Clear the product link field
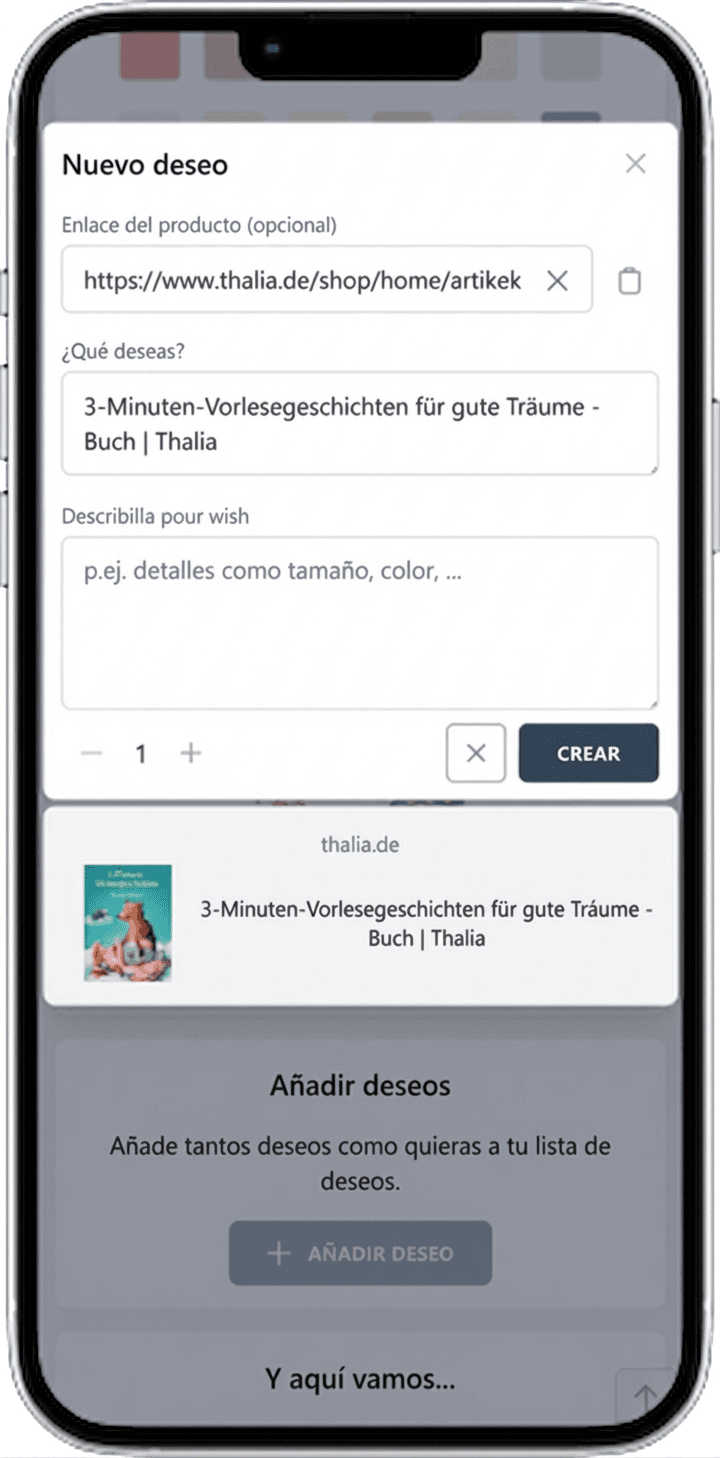 557,281
